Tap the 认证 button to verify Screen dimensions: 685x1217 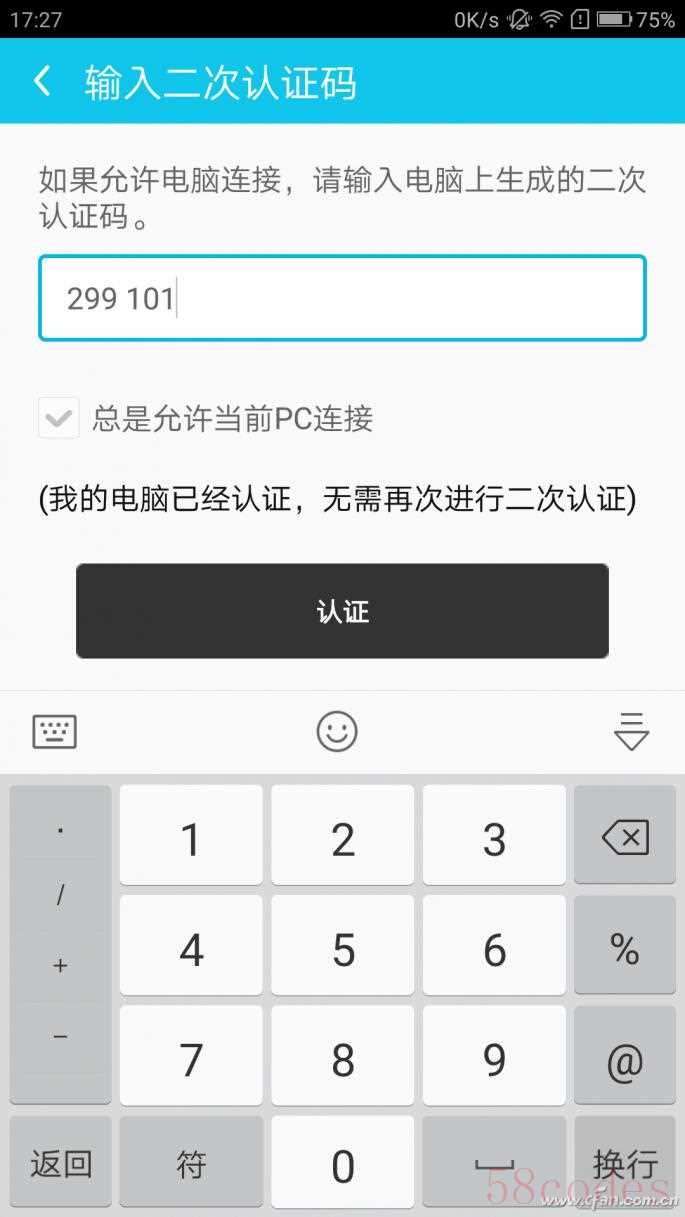[x=342, y=611]
